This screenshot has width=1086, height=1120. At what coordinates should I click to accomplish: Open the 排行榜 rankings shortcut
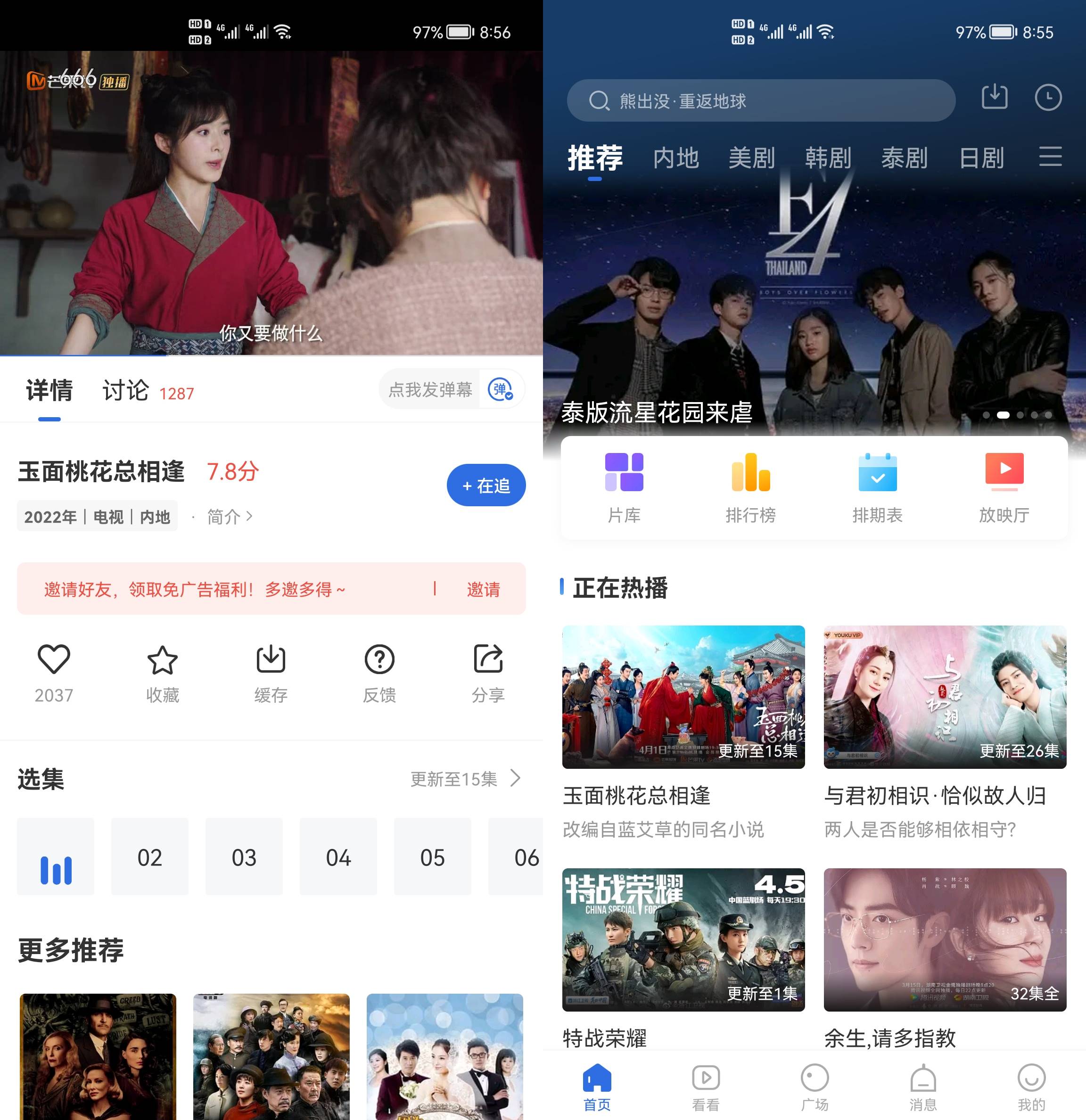(751, 487)
